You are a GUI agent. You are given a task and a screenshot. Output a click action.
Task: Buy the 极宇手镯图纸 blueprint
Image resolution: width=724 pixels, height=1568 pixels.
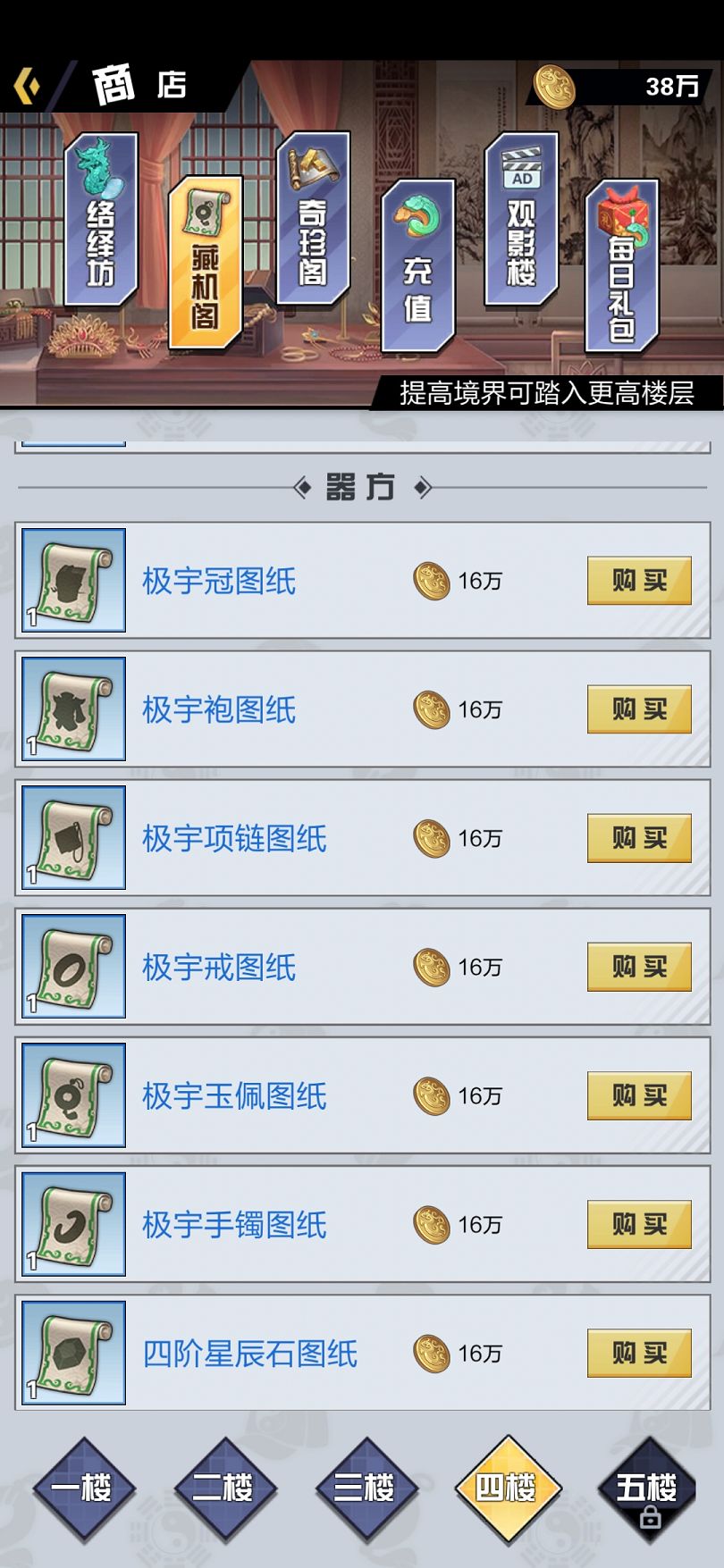click(639, 1224)
